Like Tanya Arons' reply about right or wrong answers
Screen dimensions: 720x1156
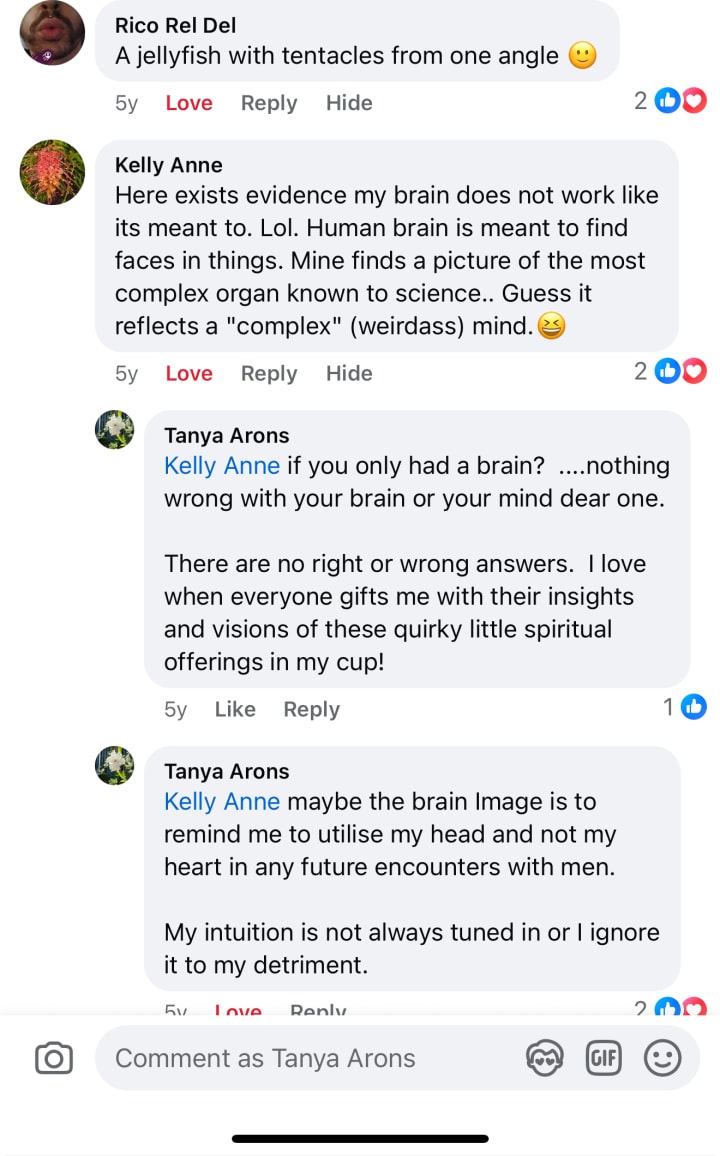pos(235,709)
